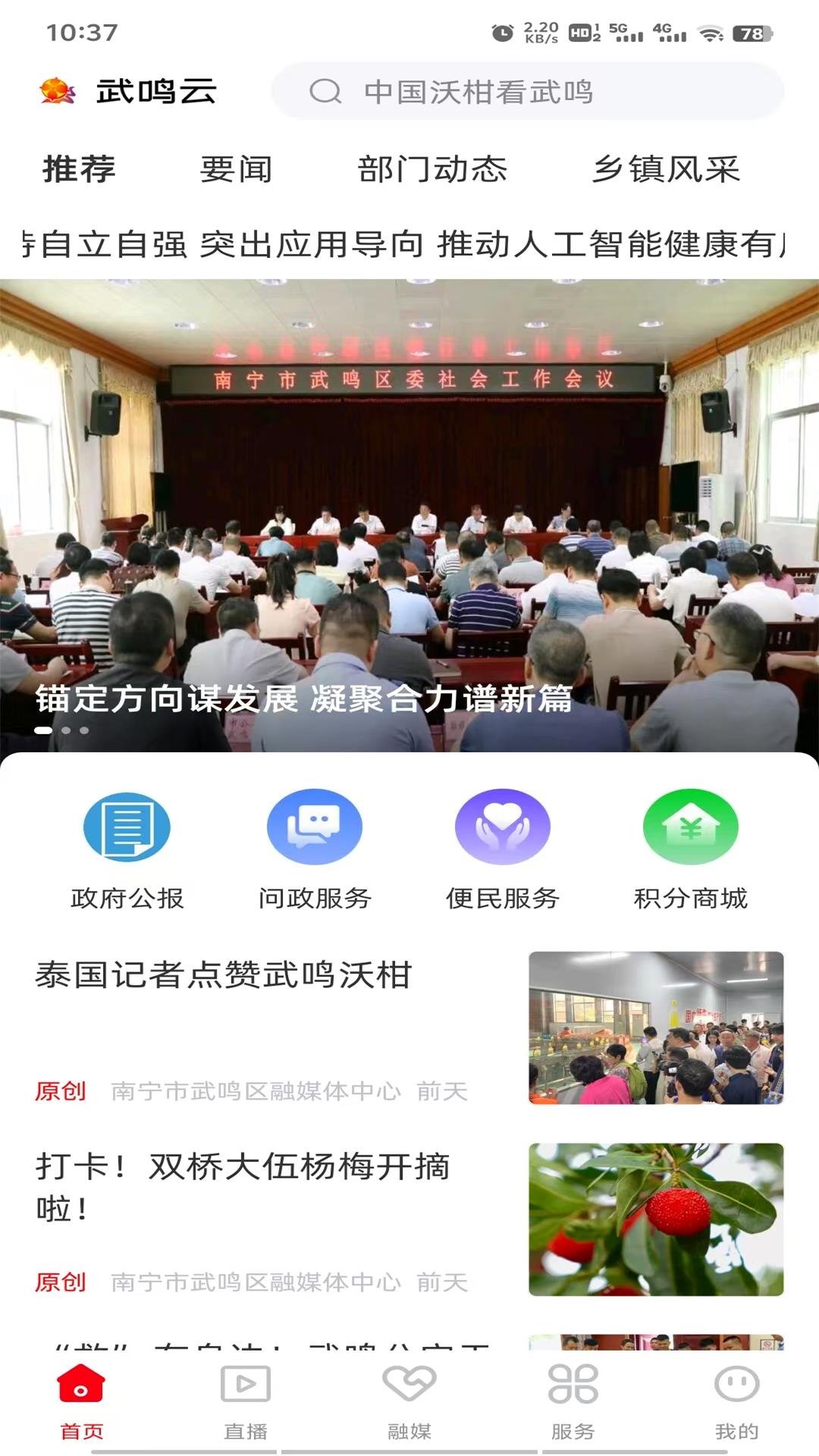Select the first carousel dot
This screenshot has height=1456, width=819.
coord(43,730)
